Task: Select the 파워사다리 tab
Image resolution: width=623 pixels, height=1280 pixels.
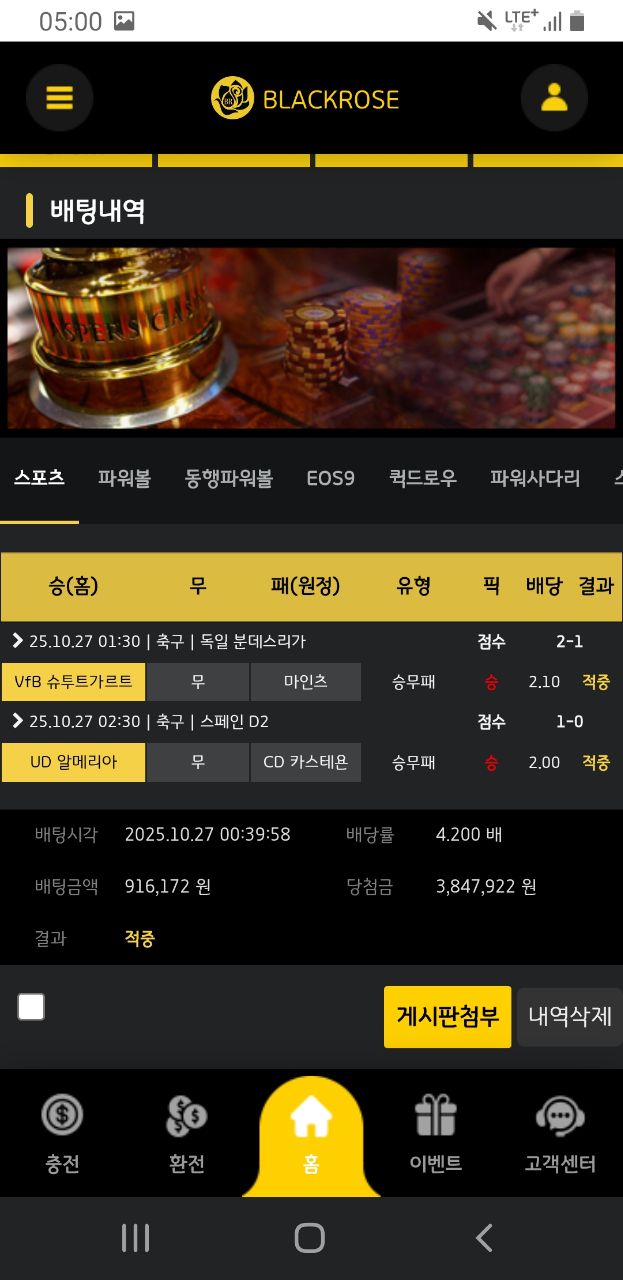Action: tap(535, 478)
